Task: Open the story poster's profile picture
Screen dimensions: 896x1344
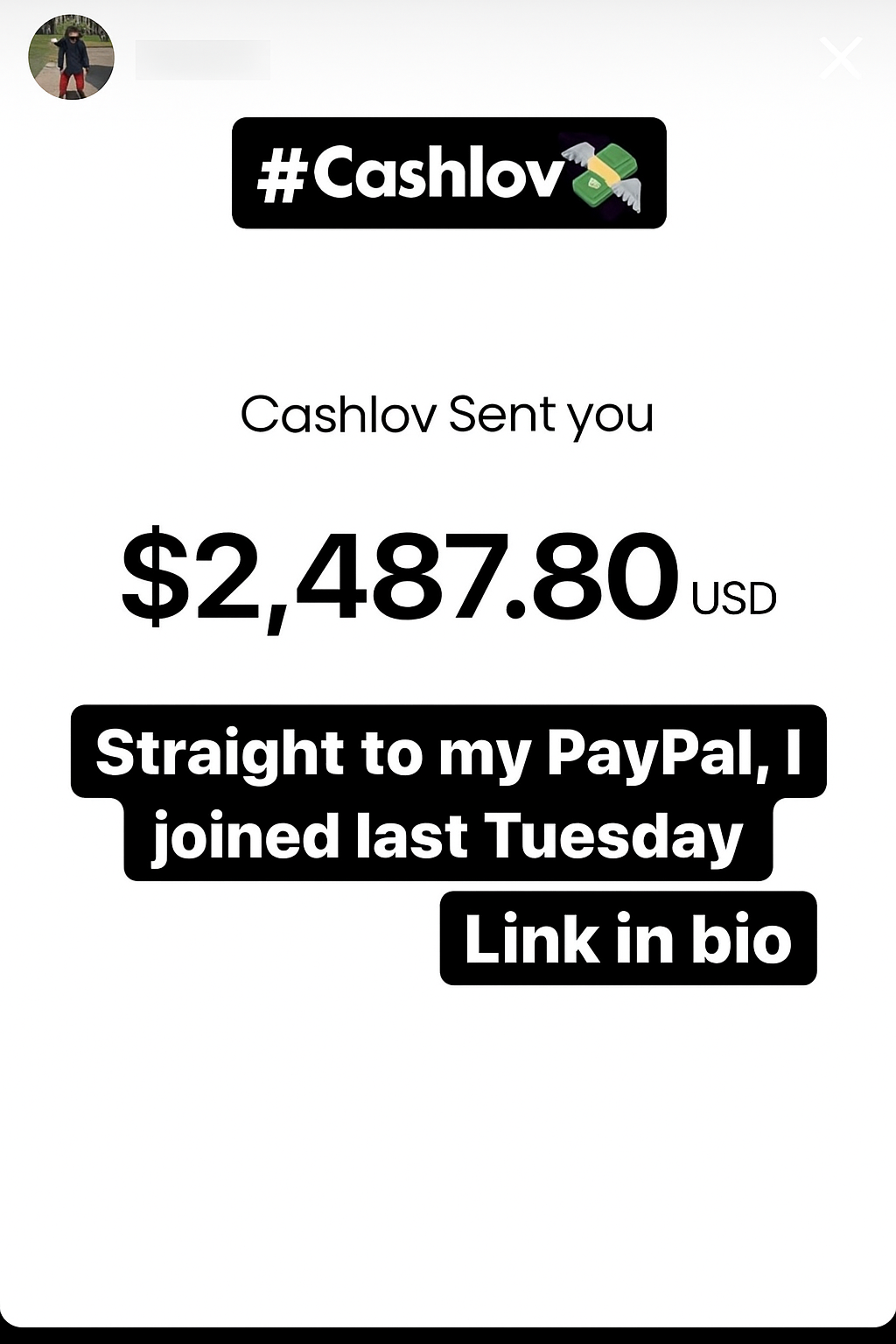Action: point(72,58)
